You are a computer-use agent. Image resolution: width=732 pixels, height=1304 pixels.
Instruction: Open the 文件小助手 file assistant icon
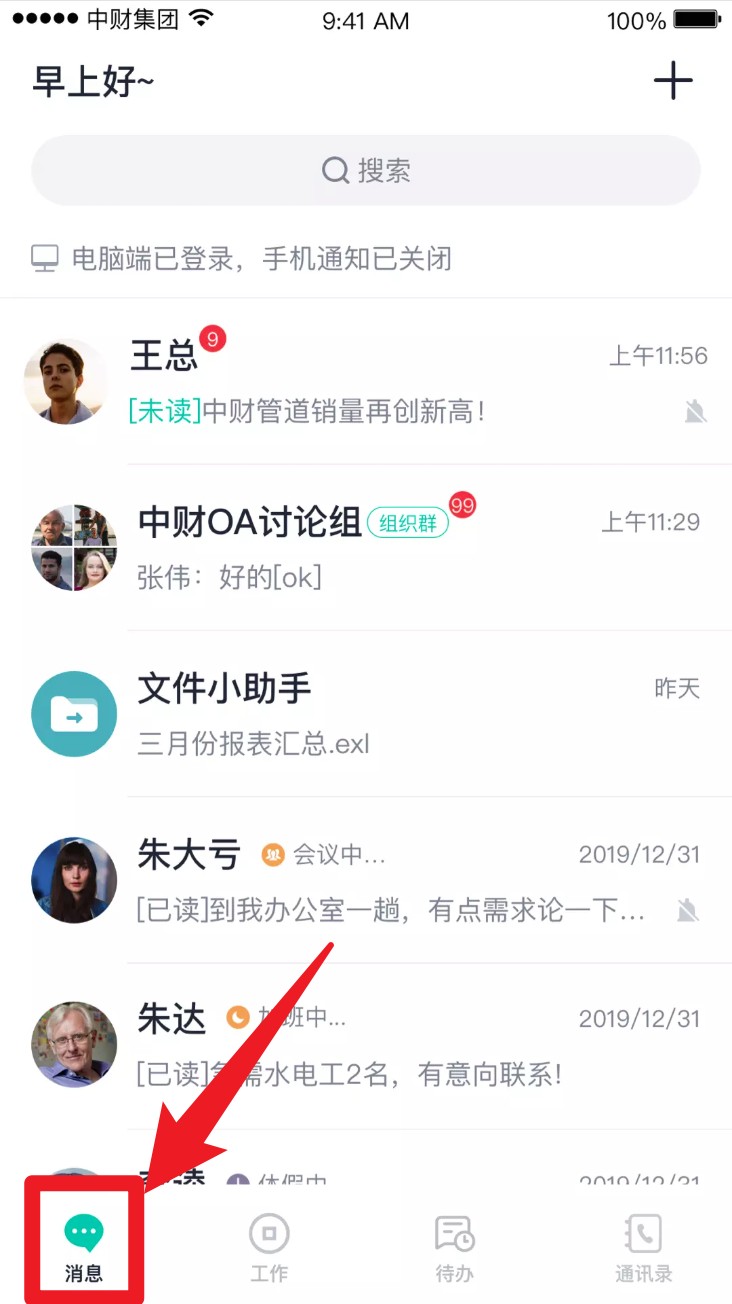(x=74, y=713)
